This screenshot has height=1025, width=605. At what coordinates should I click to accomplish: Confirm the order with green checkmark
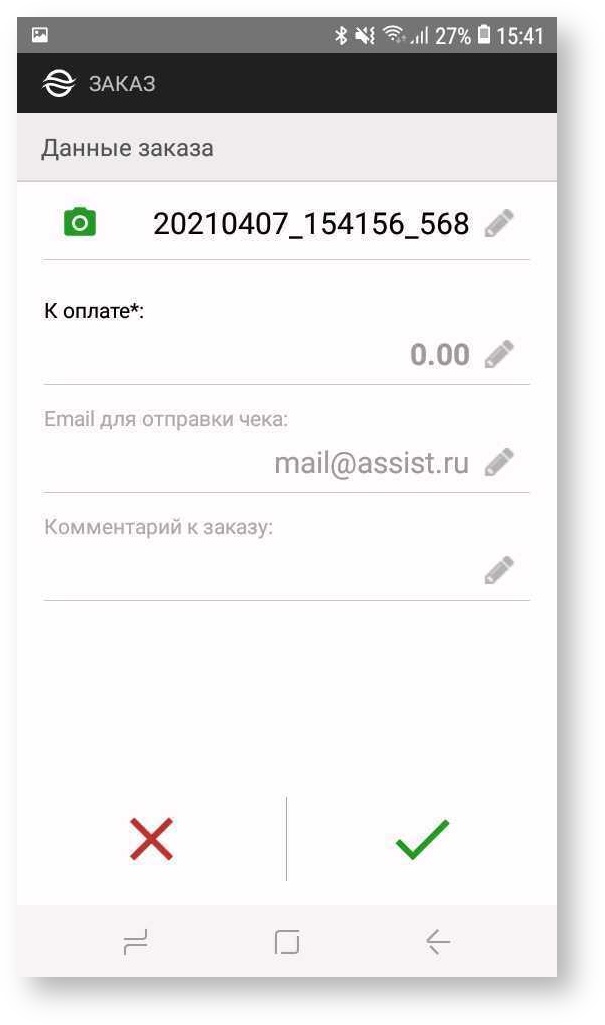tap(422, 839)
